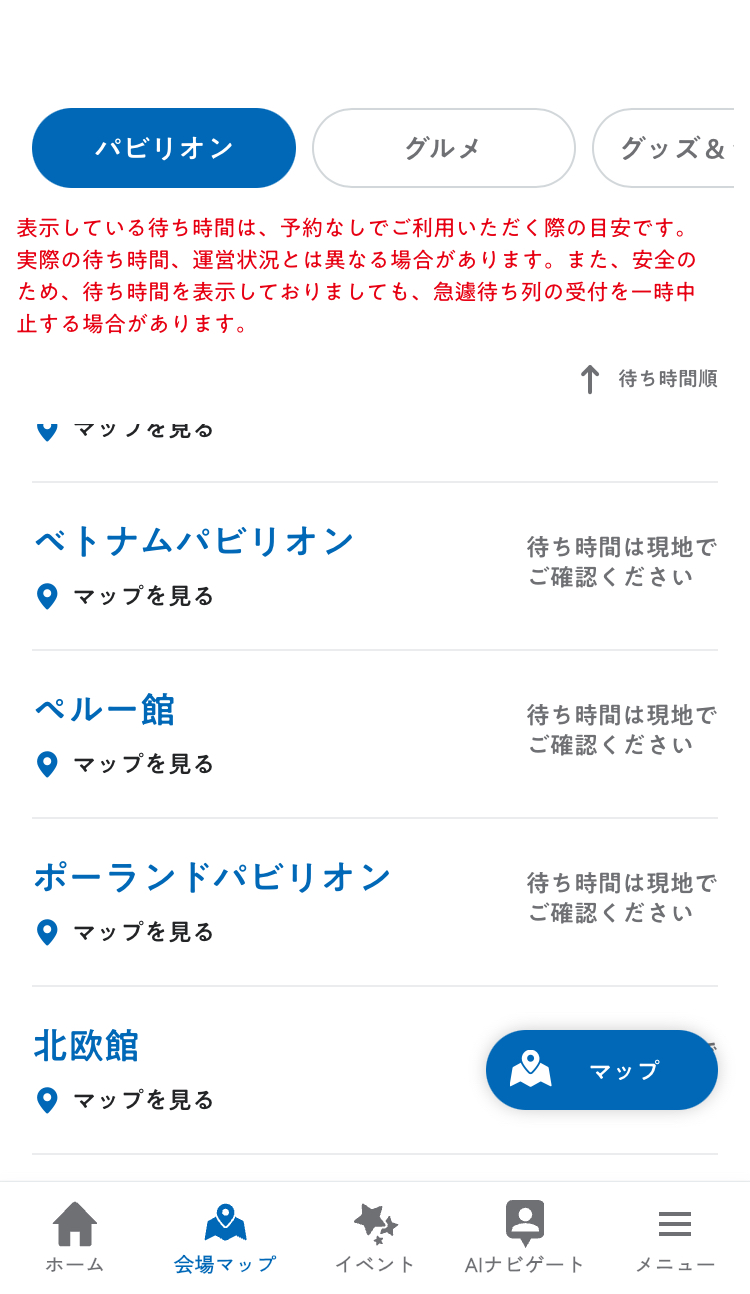Open the ペルー館 entry
This screenshot has width=750, height=1294.
click(105, 709)
